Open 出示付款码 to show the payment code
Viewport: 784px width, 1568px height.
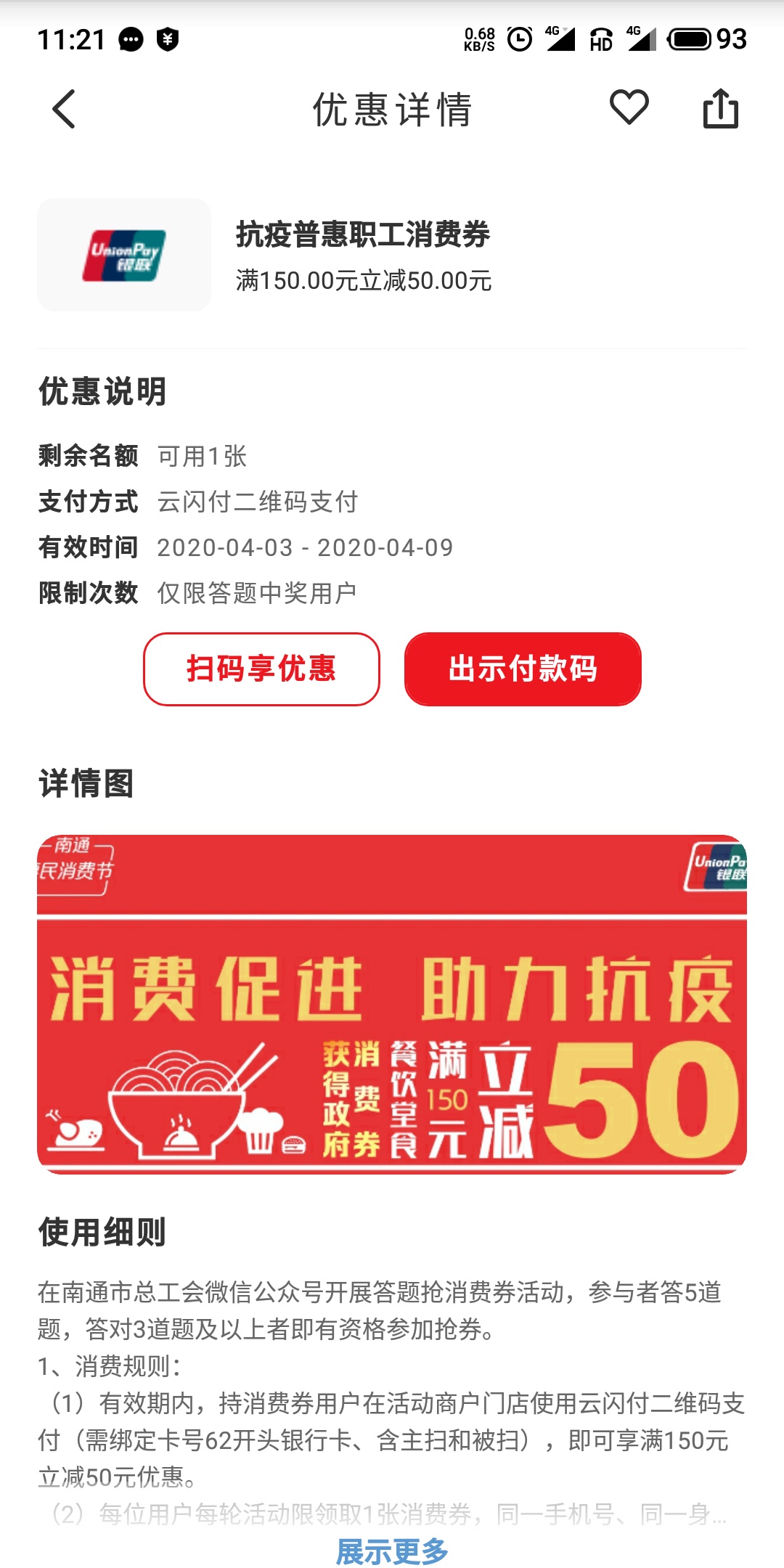[523, 669]
